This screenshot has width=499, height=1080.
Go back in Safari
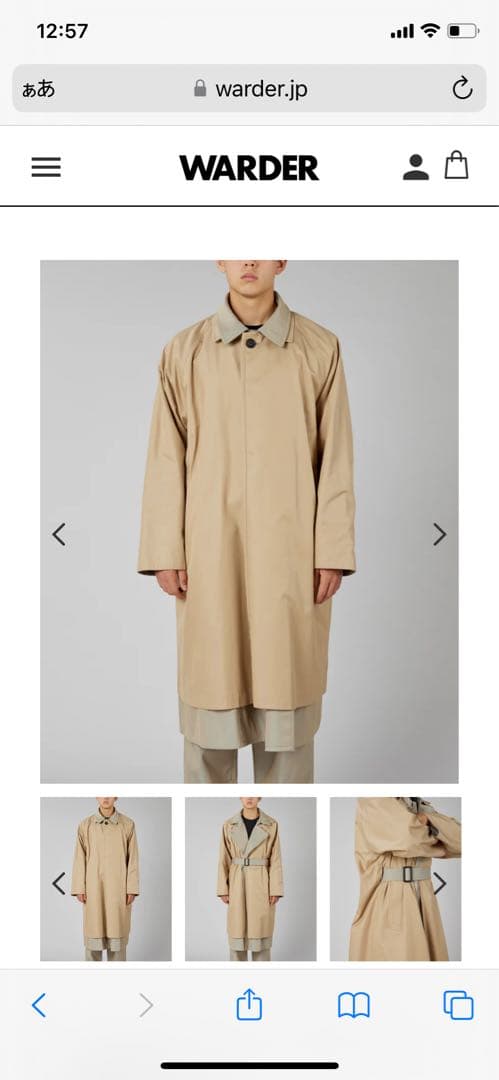click(x=39, y=1006)
